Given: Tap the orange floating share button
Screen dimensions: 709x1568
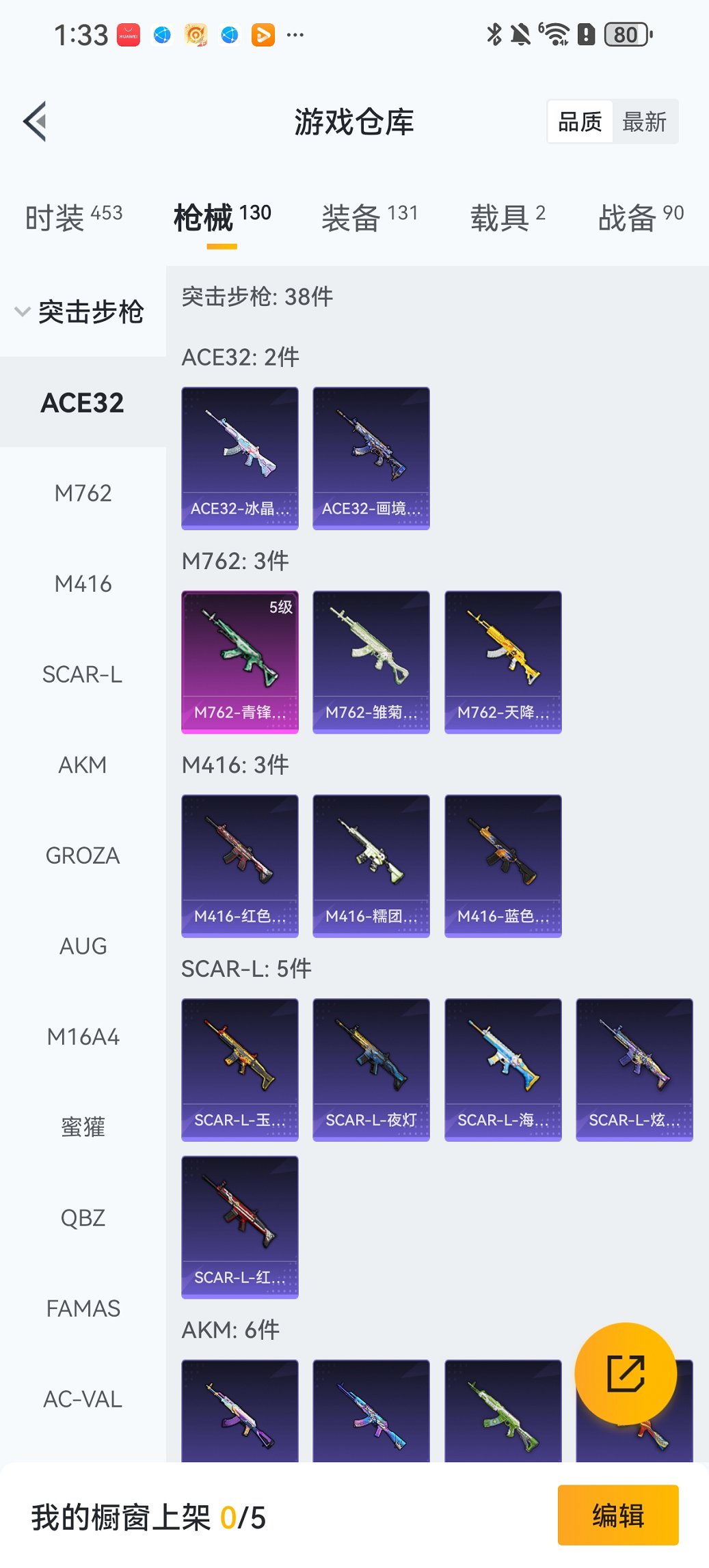Looking at the screenshot, I should [626, 1373].
